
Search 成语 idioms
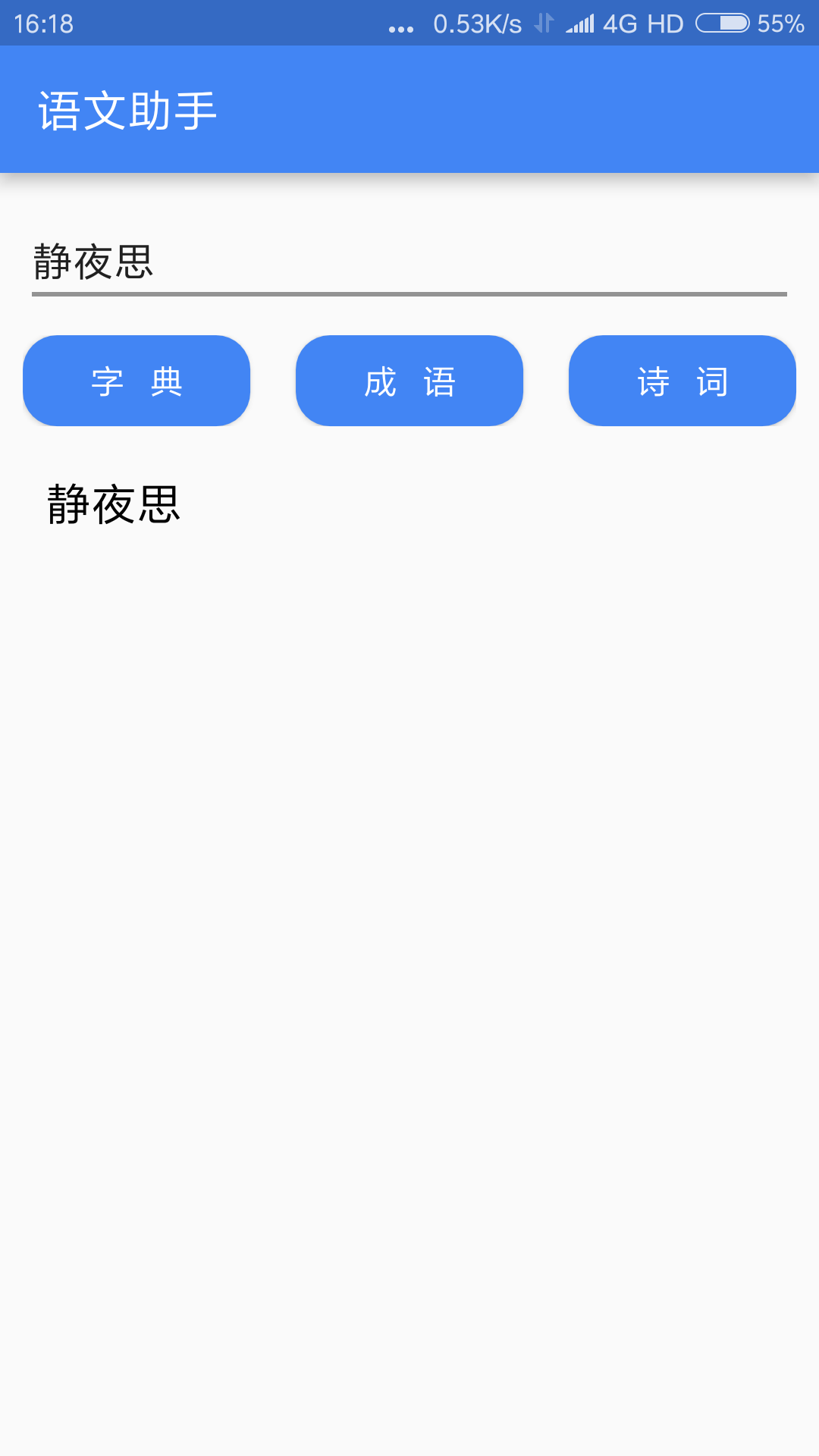(x=409, y=381)
